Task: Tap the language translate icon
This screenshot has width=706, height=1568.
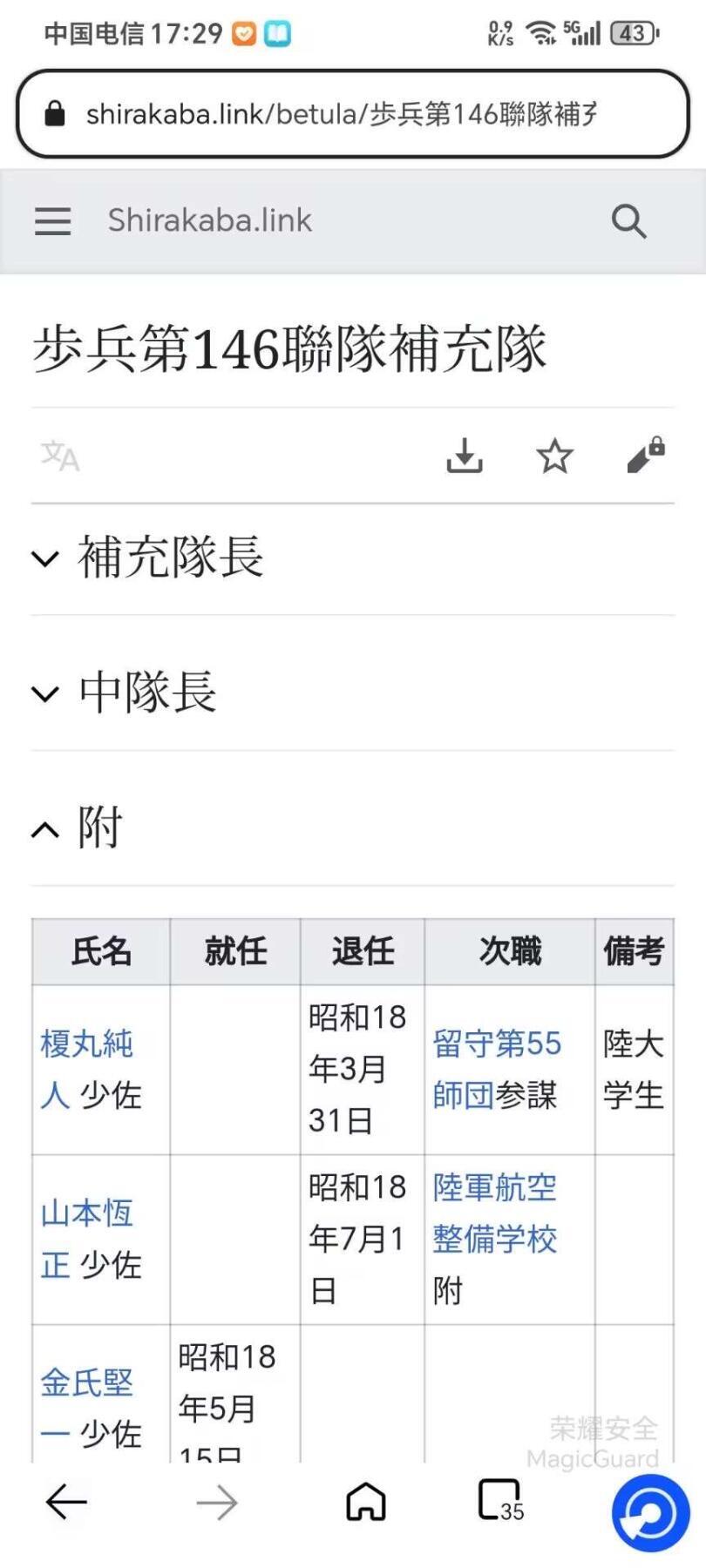Action: [60, 456]
